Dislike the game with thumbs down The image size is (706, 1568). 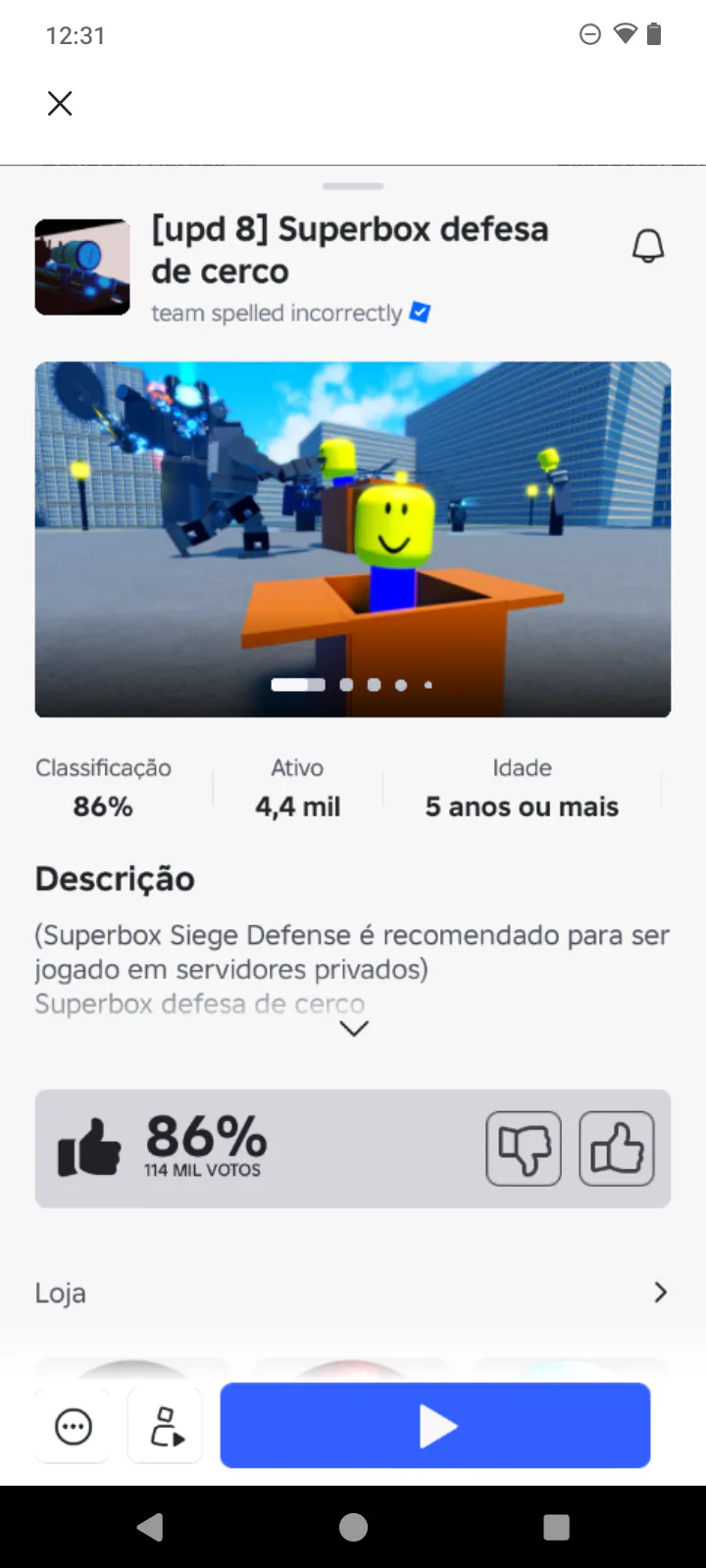click(x=524, y=1149)
